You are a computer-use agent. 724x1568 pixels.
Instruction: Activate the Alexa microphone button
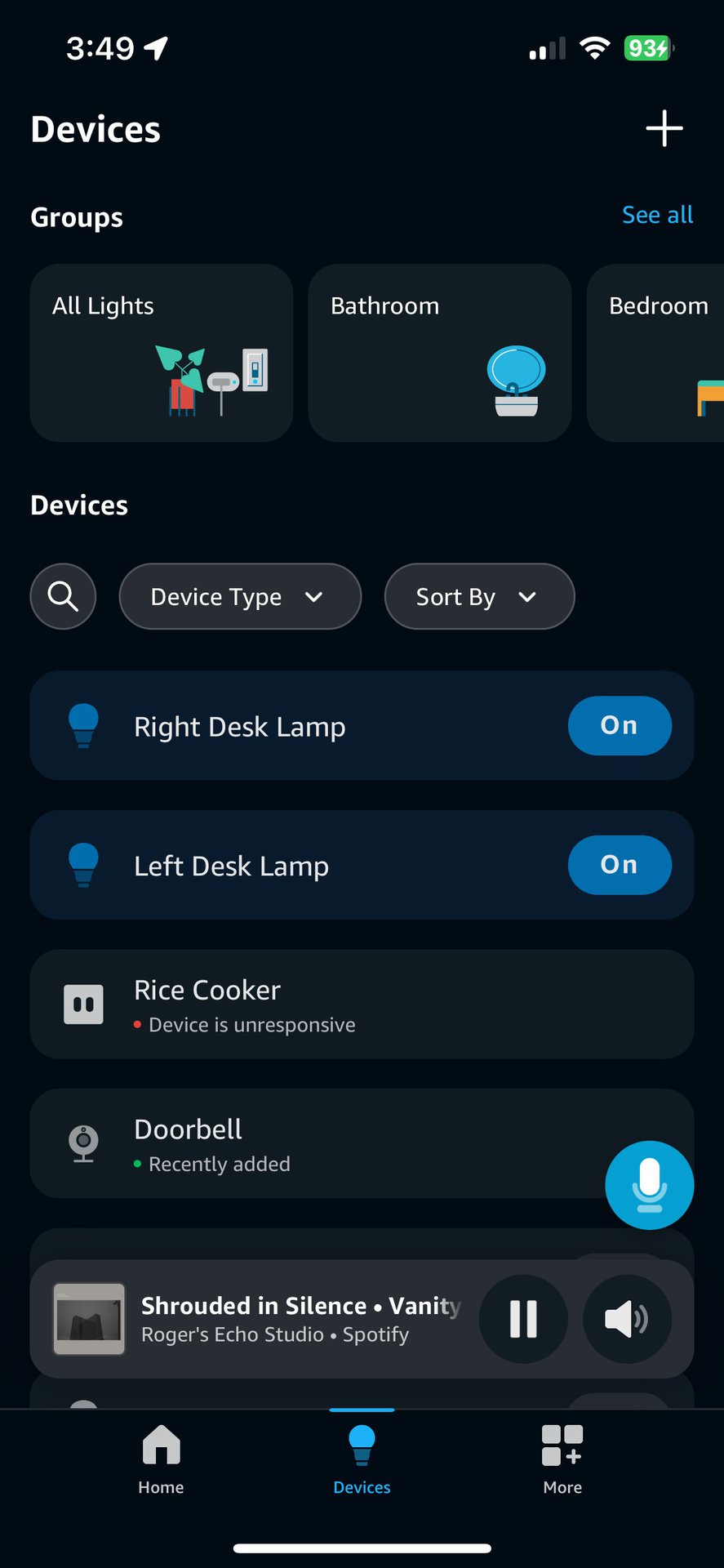point(649,1184)
